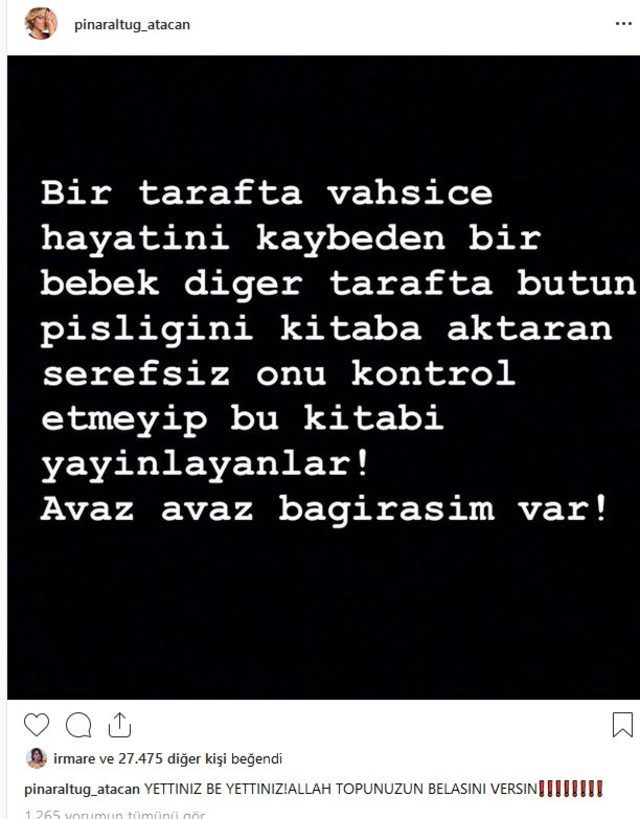This screenshot has height=819, width=640.
Task: Share this post via the share icon
Action: [119, 724]
